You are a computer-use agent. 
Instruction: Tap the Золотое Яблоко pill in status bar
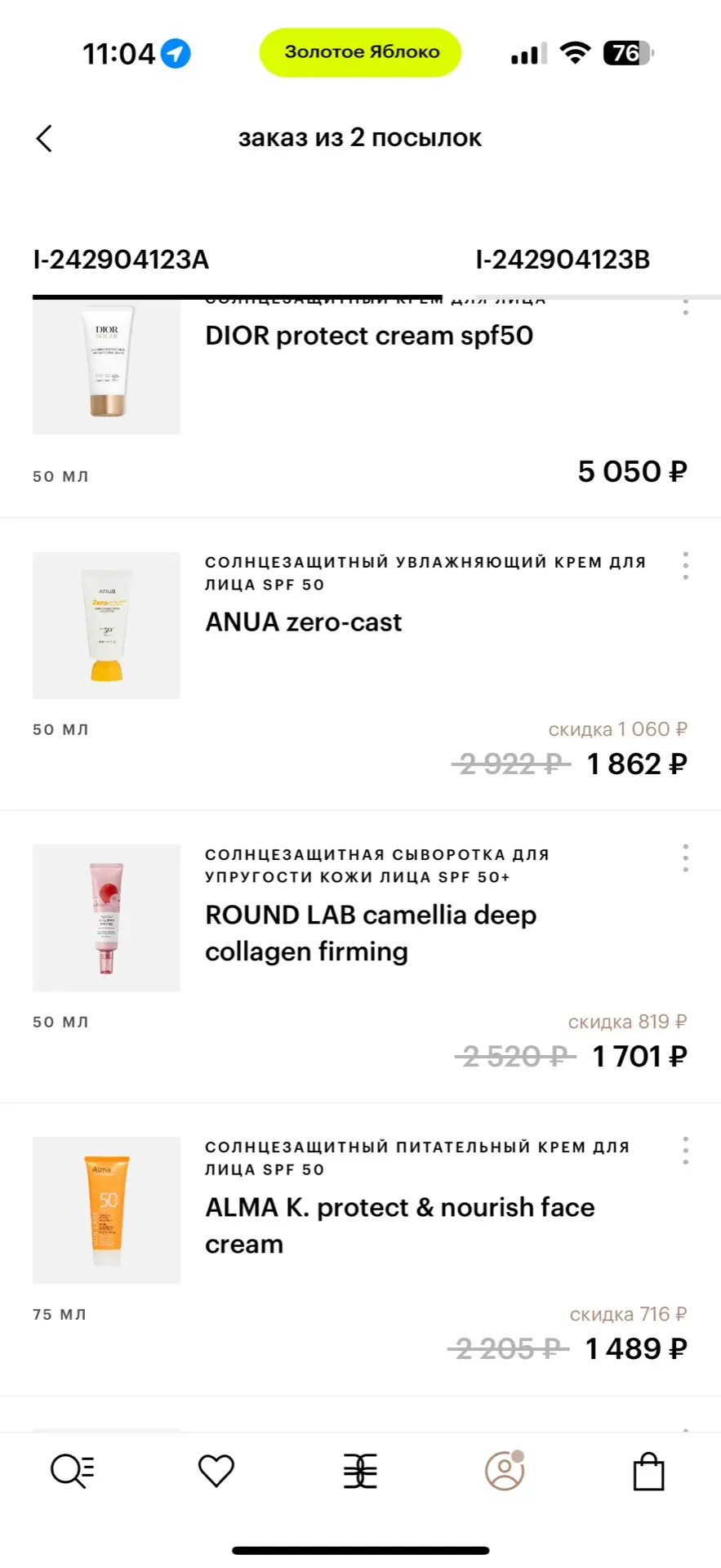pyautogui.click(x=360, y=52)
